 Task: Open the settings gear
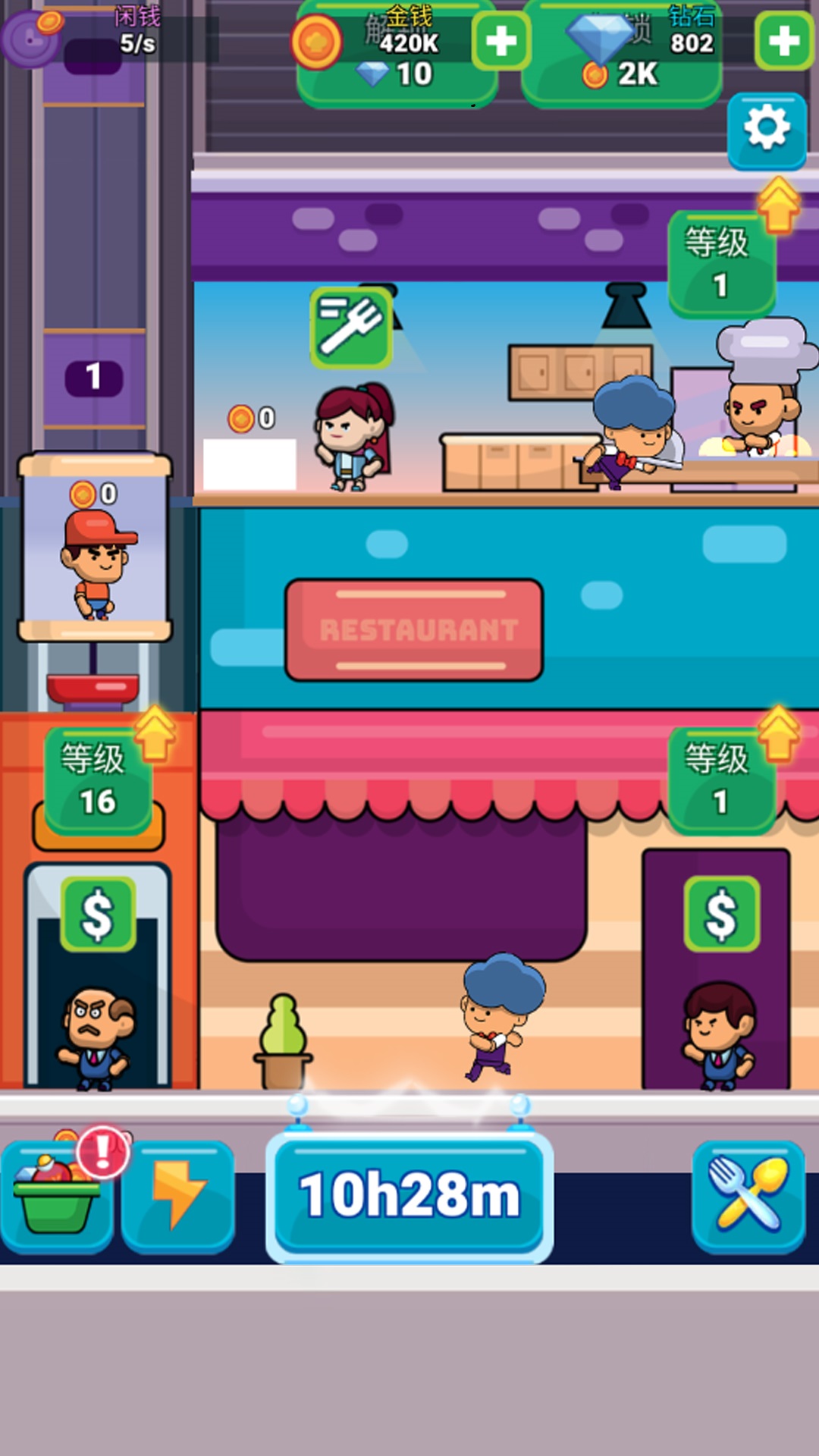click(766, 130)
